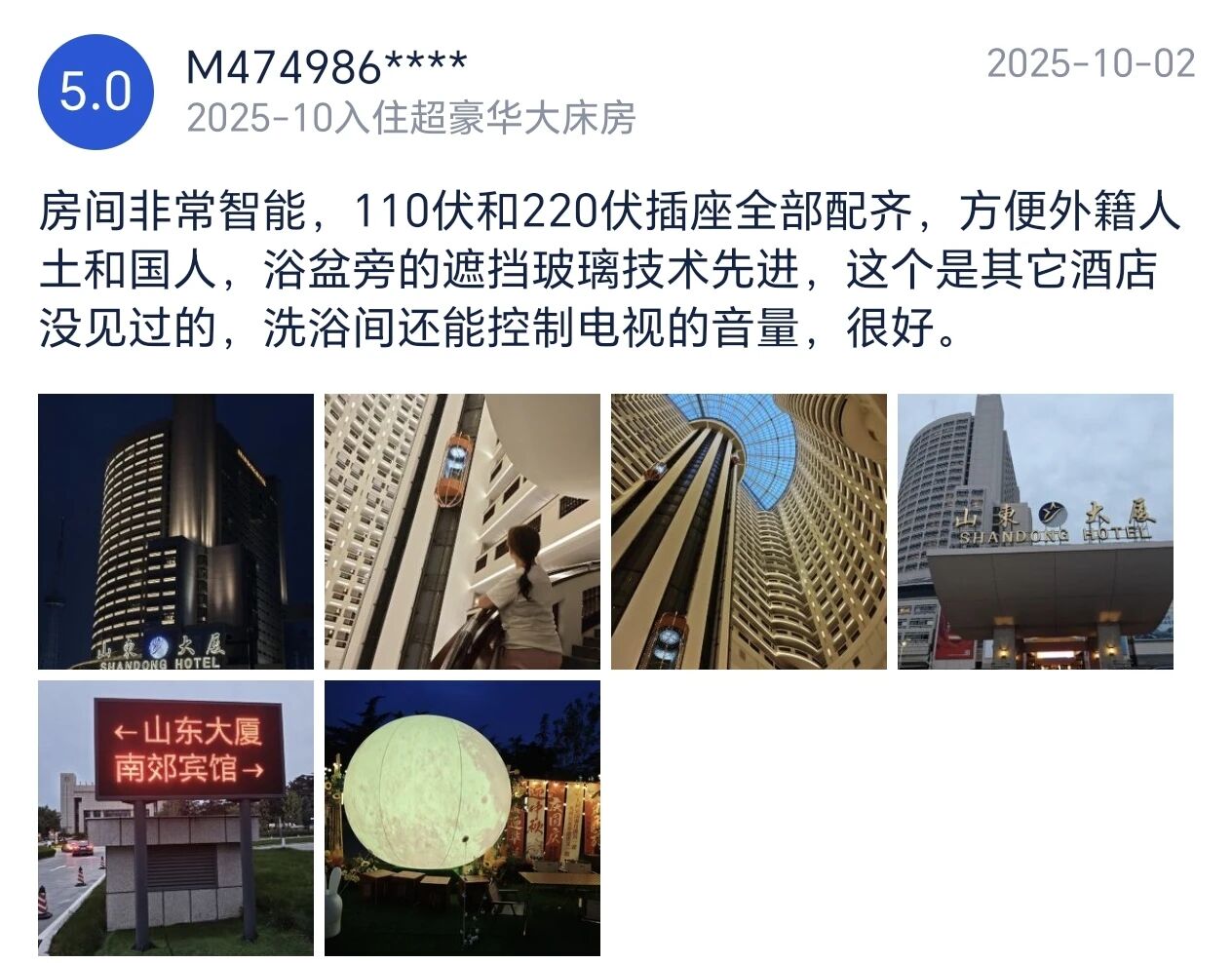View the photo of the glass elevator with a woman
The width and height of the screenshot is (1232, 963).
[x=462, y=531]
